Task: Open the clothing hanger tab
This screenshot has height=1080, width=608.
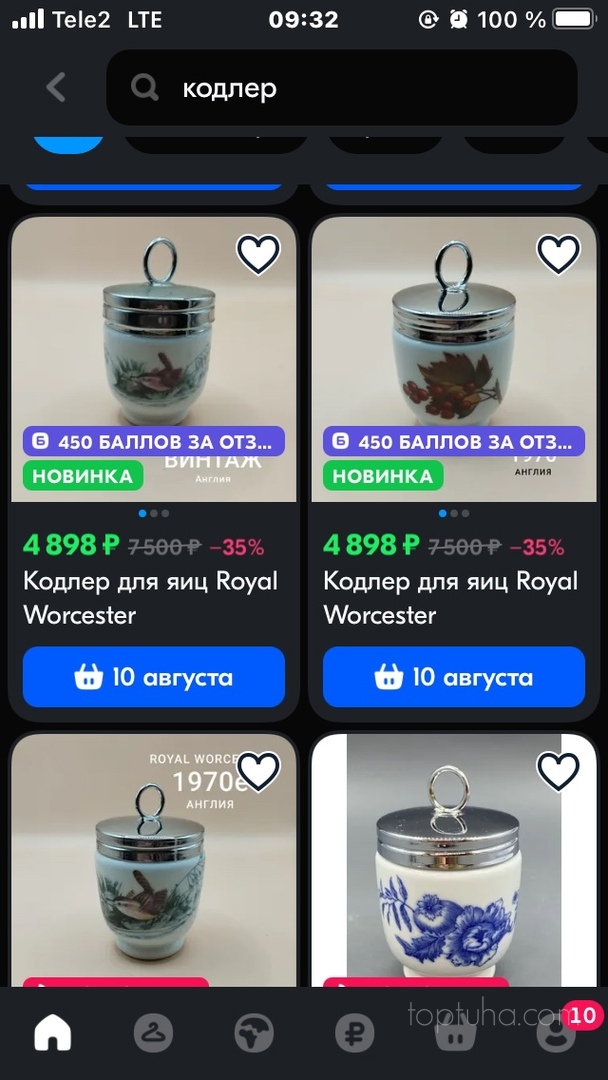Action: (x=153, y=1034)
